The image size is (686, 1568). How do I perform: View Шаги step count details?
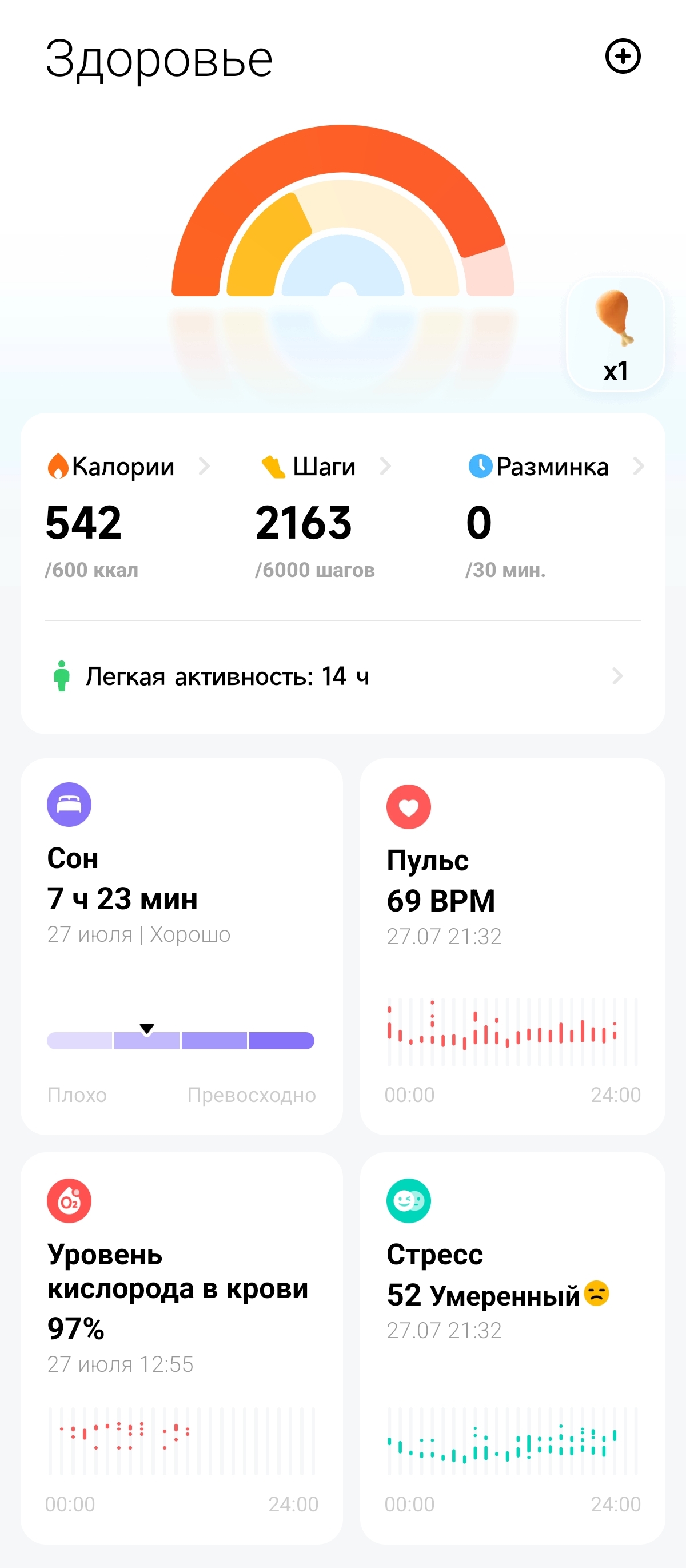click(325, 467)
